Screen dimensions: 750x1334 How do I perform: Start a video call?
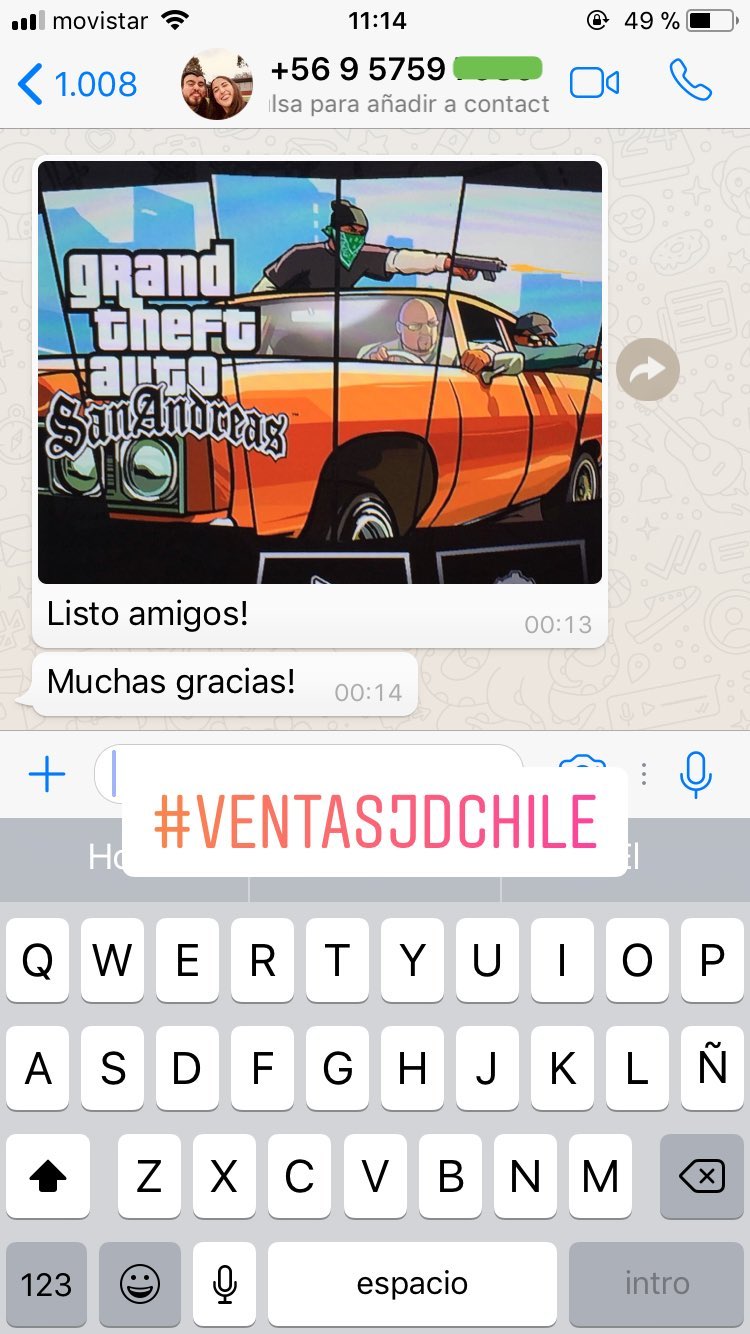(594, 83)
